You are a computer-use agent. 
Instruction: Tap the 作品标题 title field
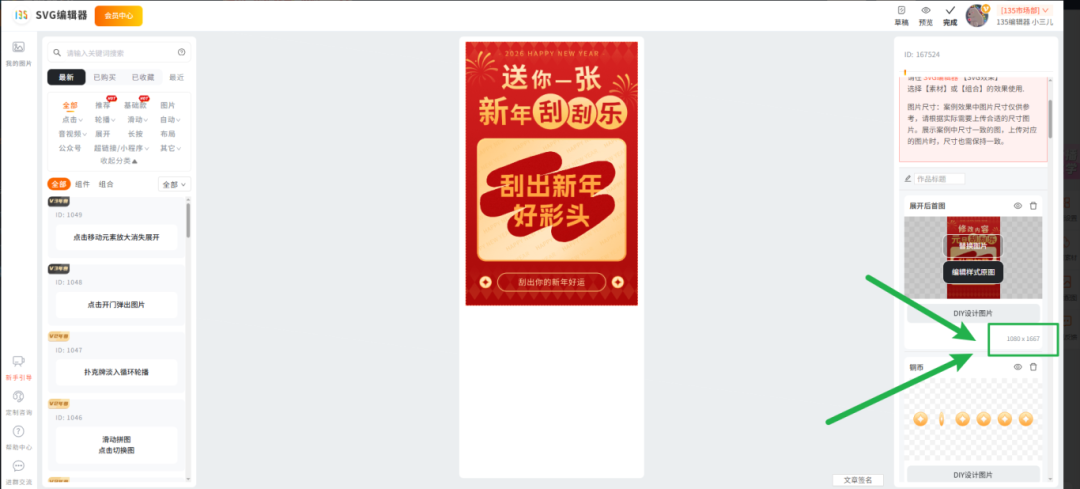(940, 179)
